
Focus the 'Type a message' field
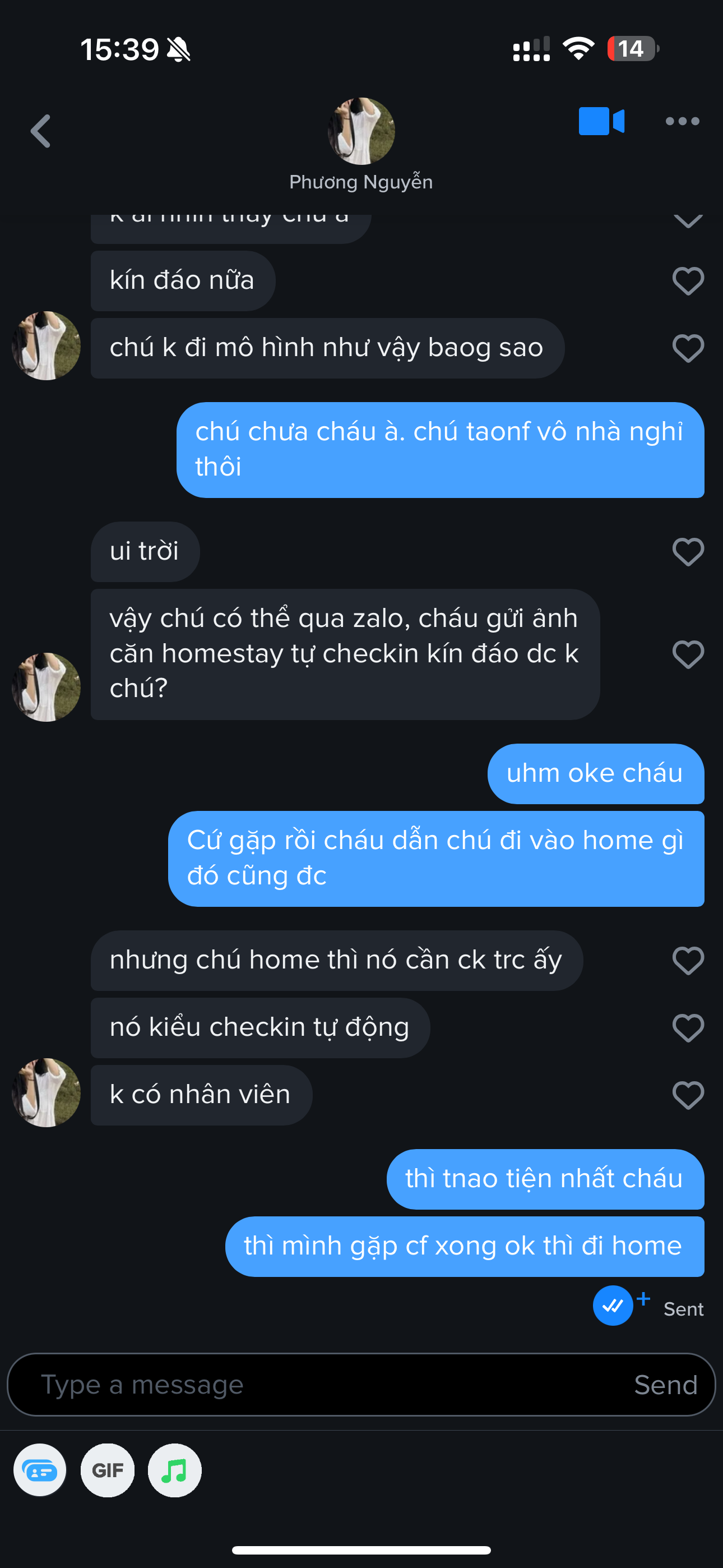tap(317, 1385)
